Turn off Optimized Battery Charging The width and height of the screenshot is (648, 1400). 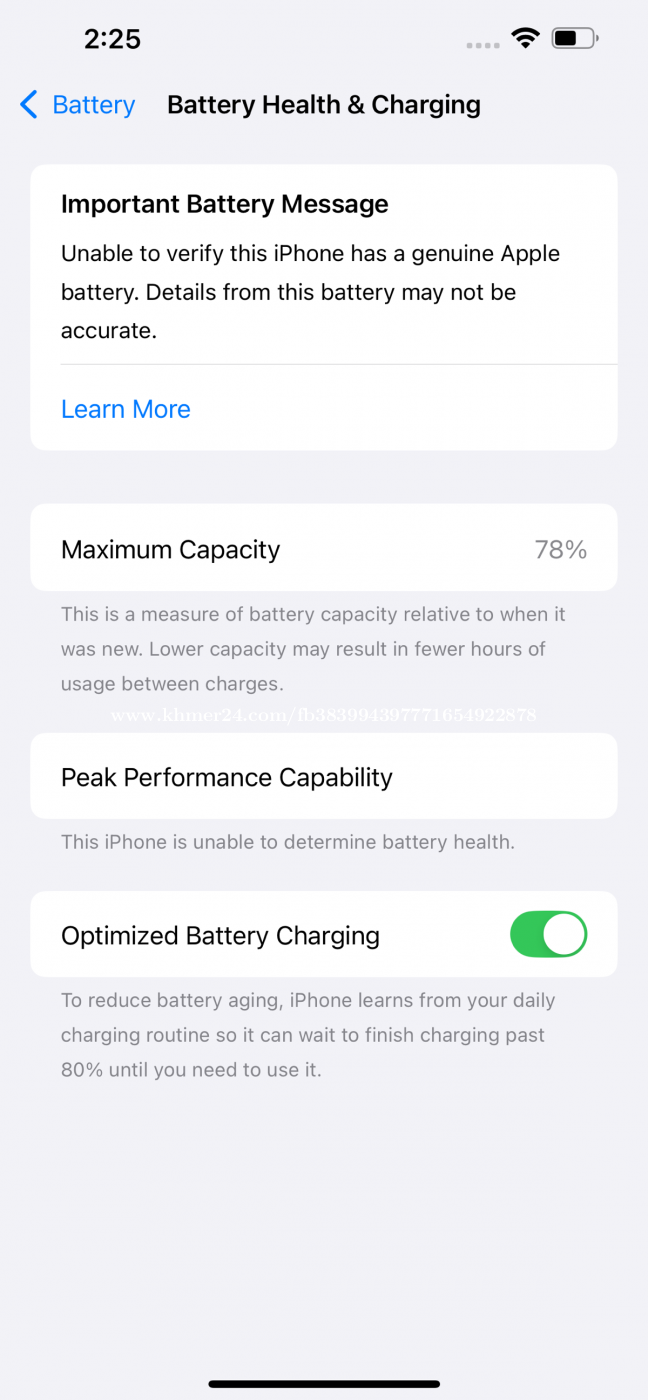click(x=548, y=935)
